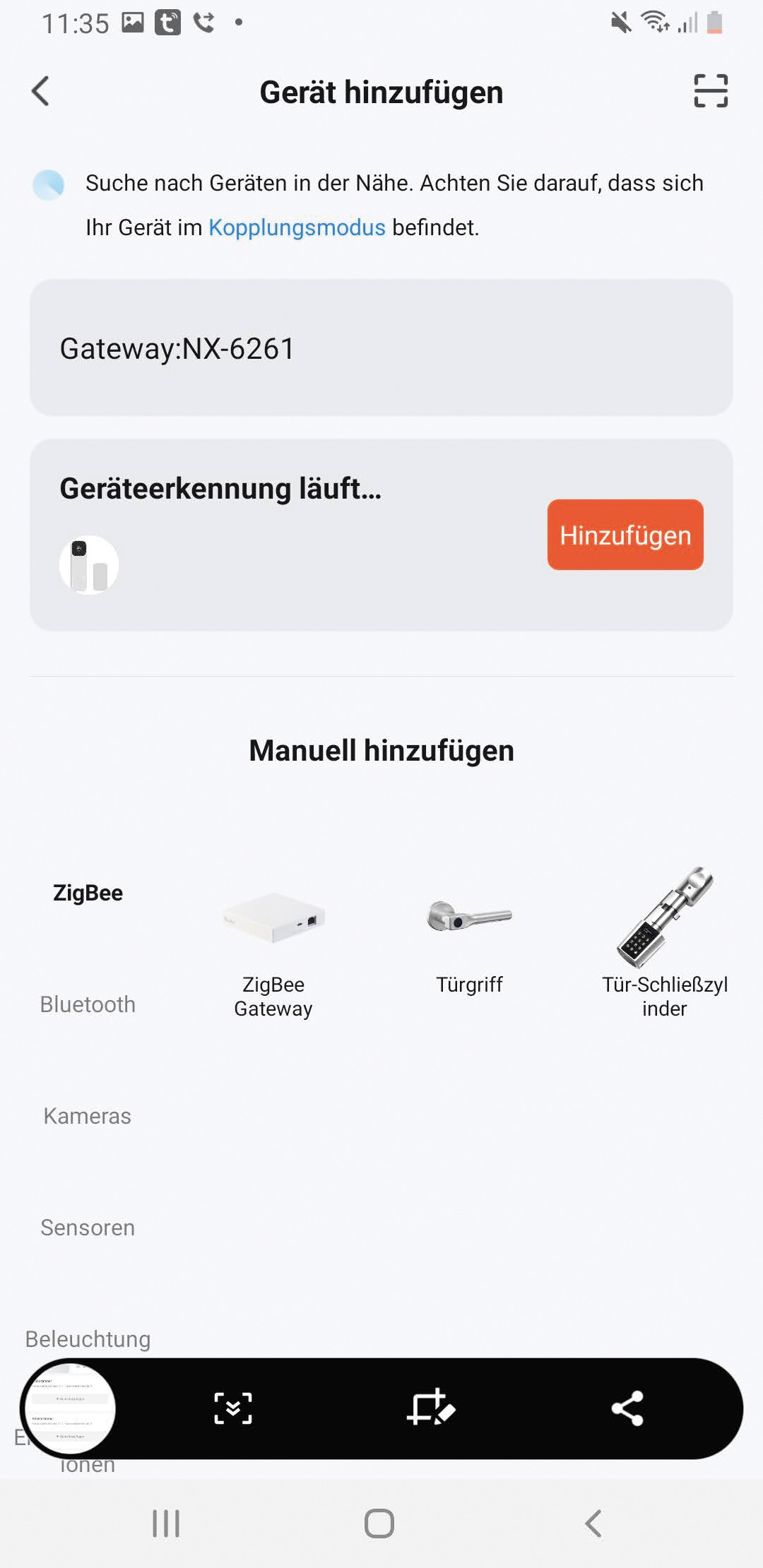Switch to the Bluetooth category
The image size is (763, 1568).
(x=88, y=1004)
